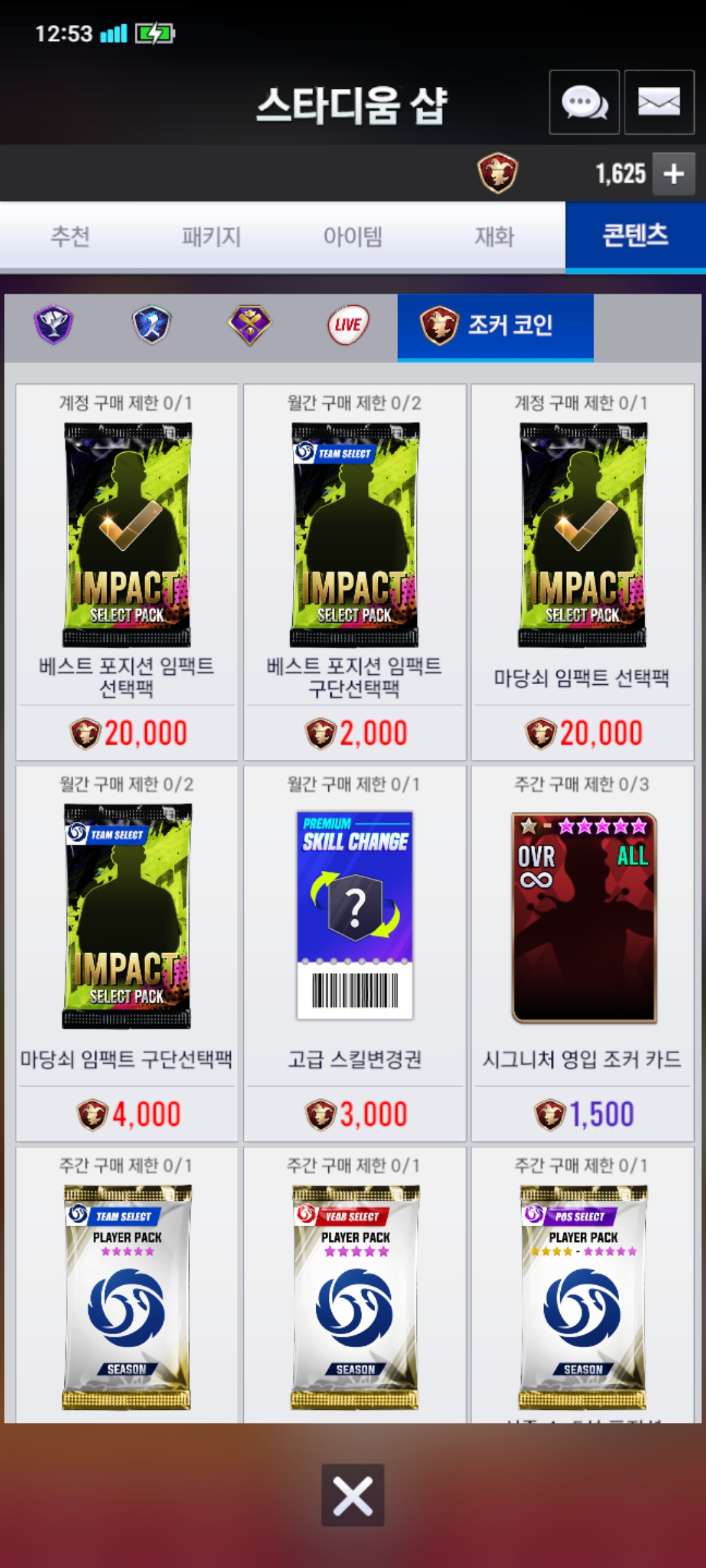Select the LIVE baseball sub-tab
This screenshot has height=1568, width=706.
[348, 325]
